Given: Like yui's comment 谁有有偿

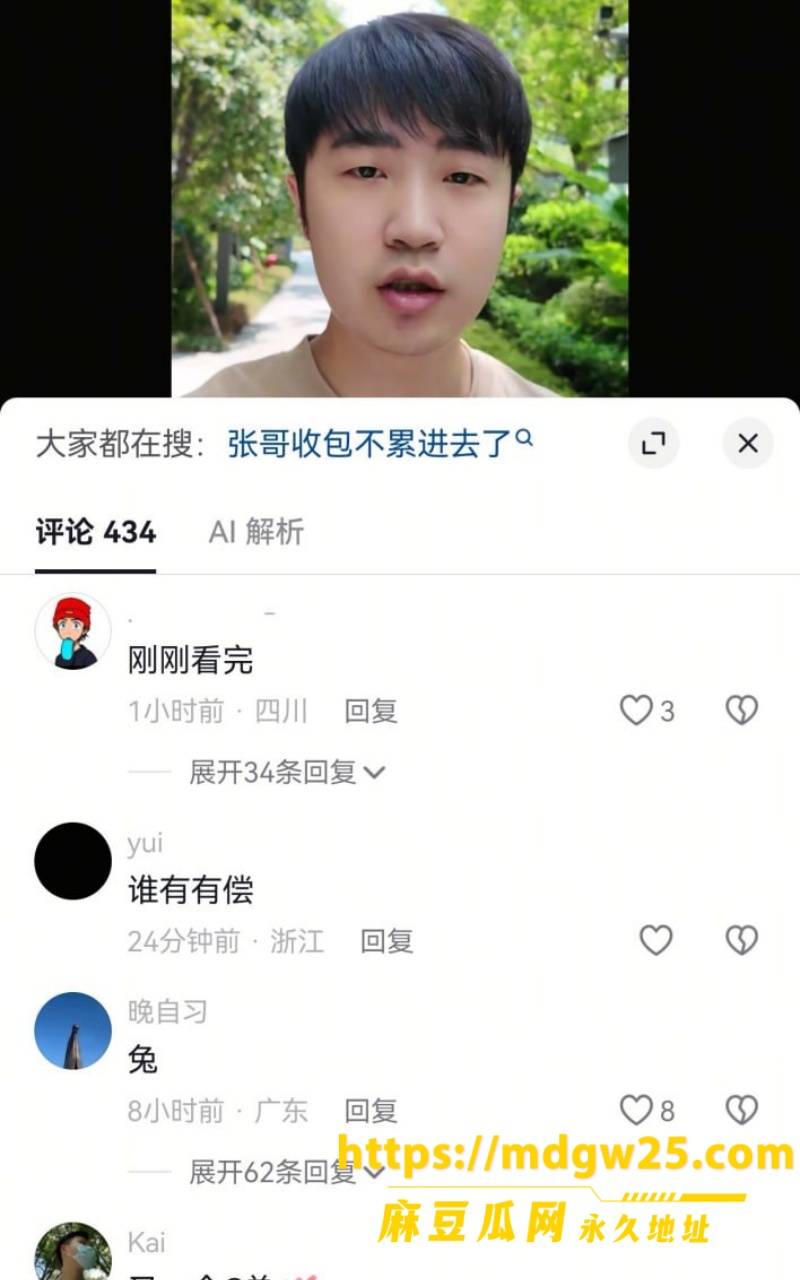Looking at the screenshot, I should pyautogui.click(x=656, y=940).
